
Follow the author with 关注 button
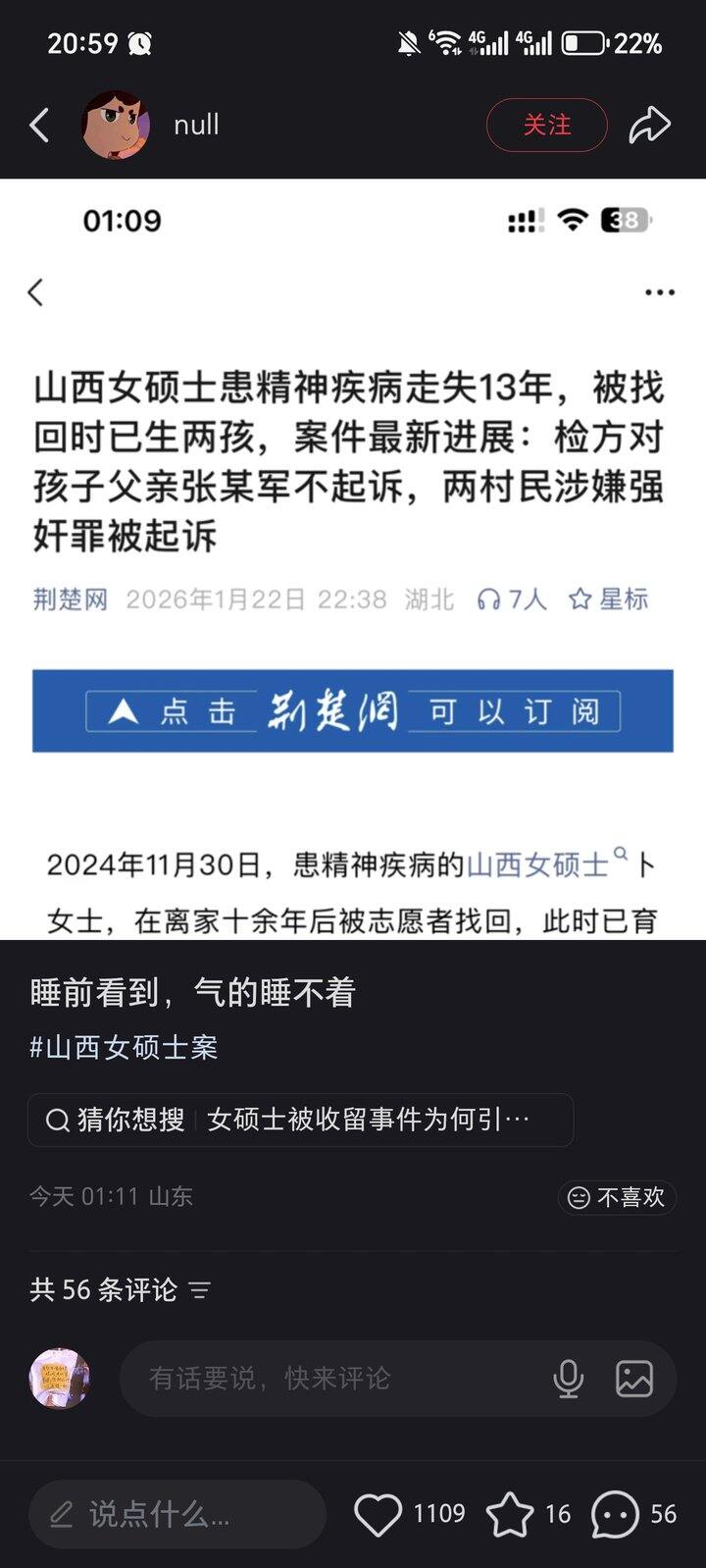(546, 126)
